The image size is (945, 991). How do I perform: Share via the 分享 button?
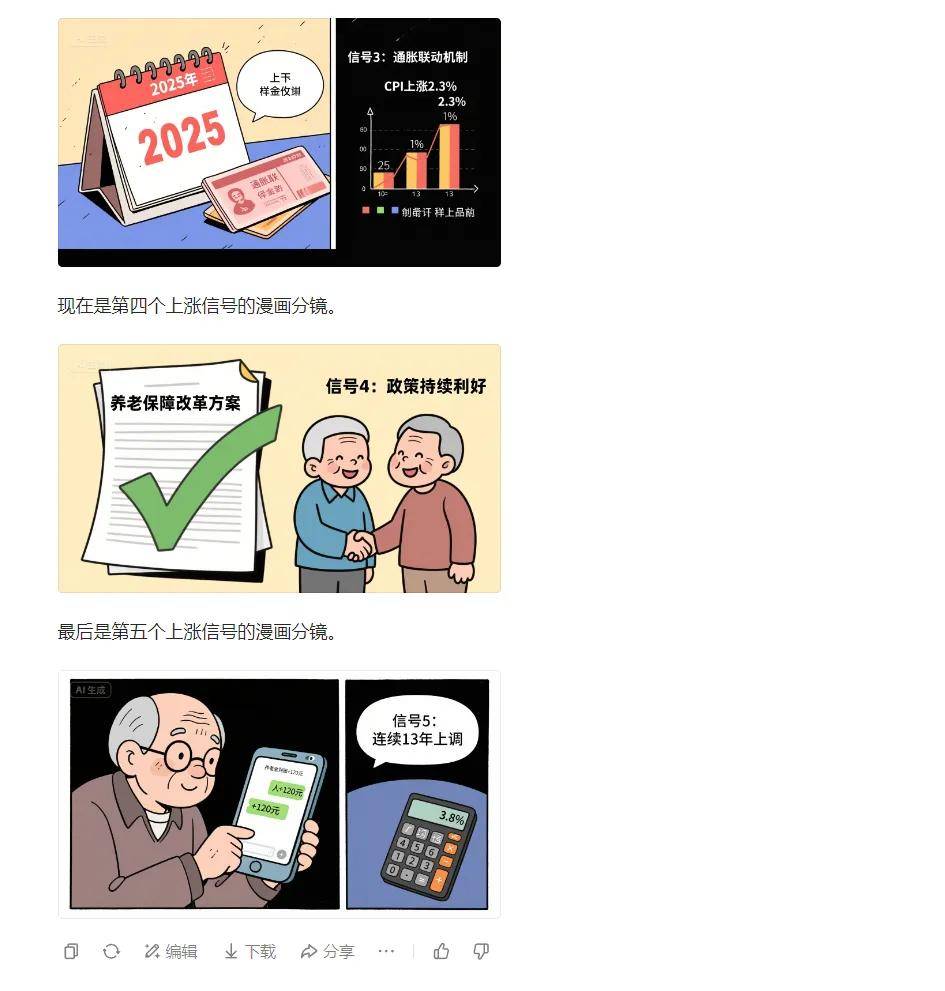click(x=327, y=951)
